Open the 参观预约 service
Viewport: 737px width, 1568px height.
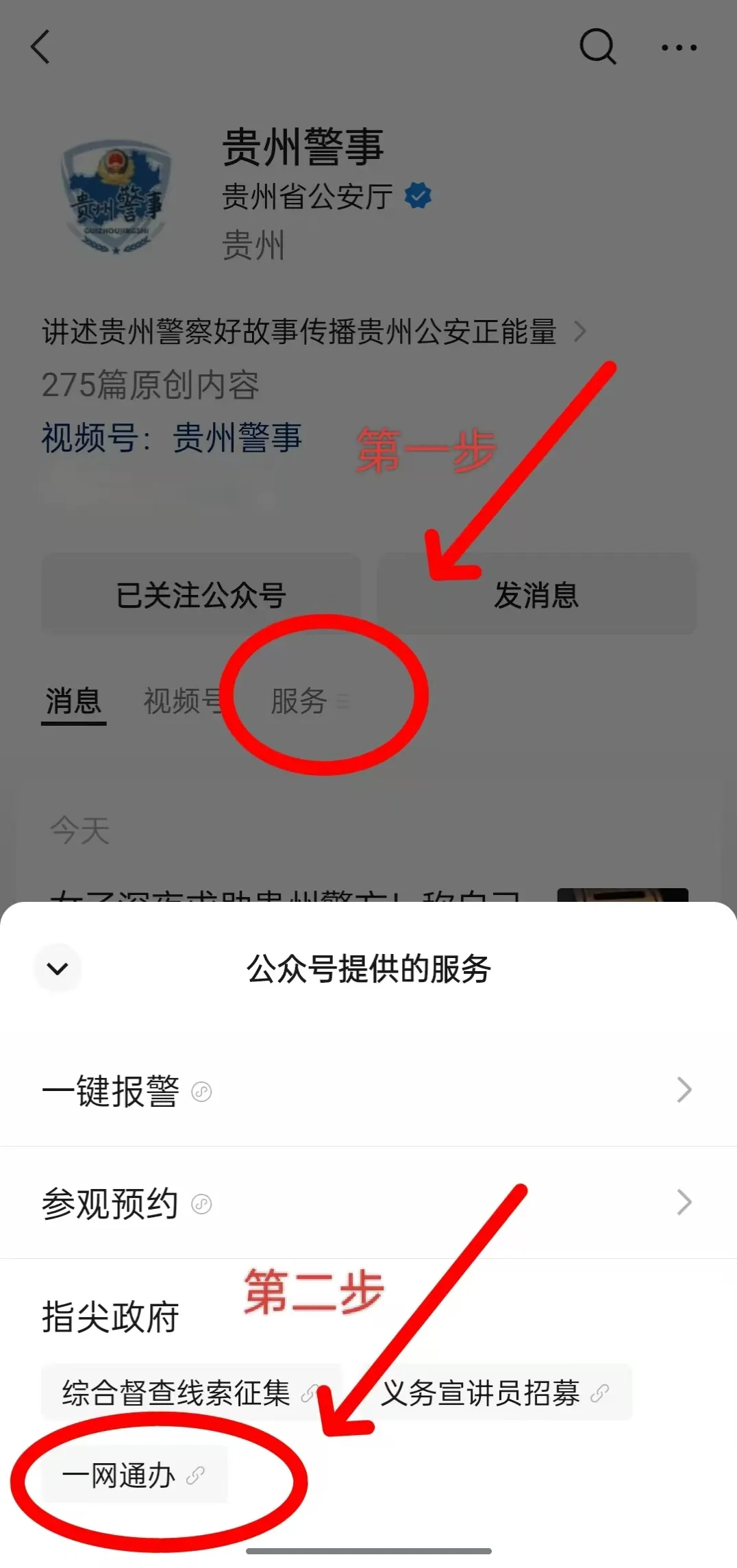(x=367, y=1203)
